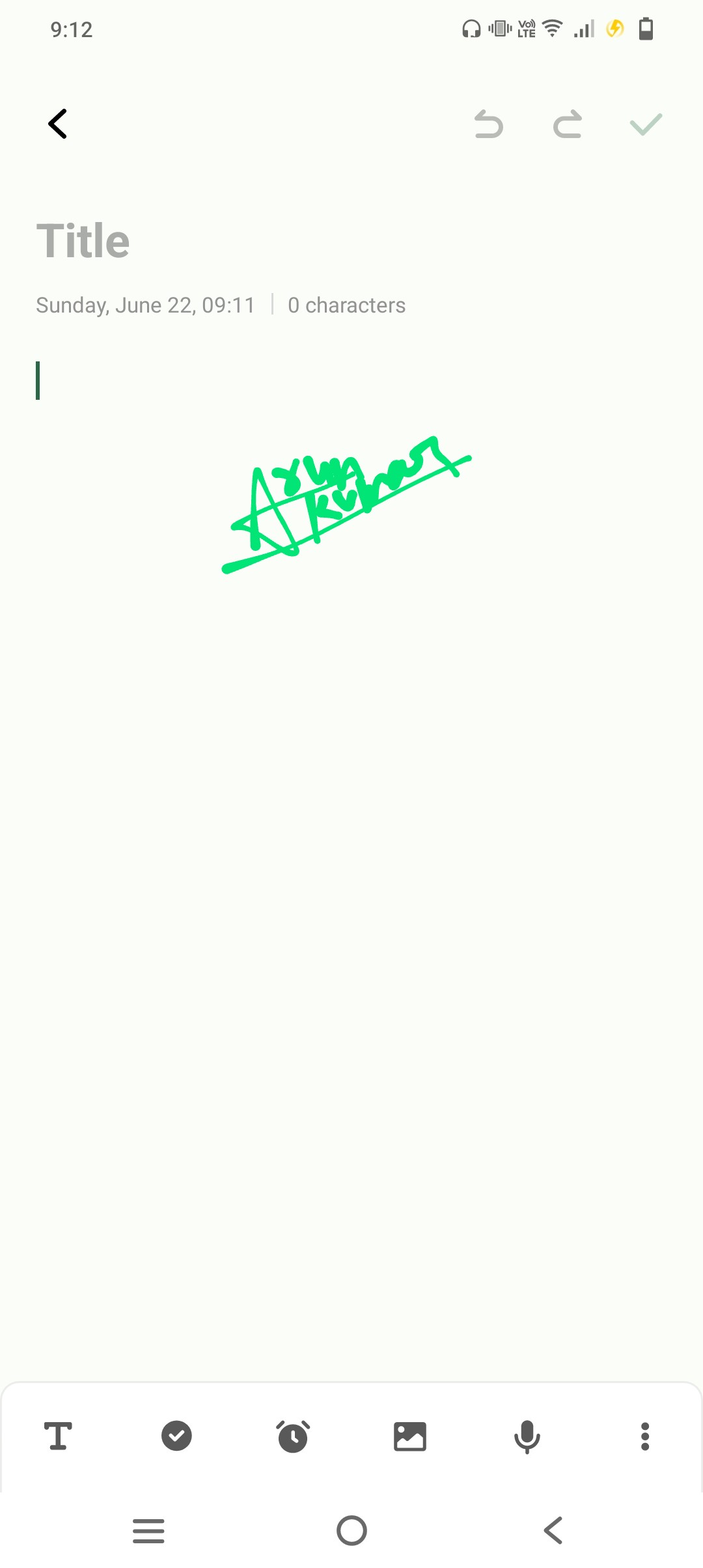Go back using the top-left arrow
The height and width of the screenshot is (1568, 703).
(x=58, y=124)
